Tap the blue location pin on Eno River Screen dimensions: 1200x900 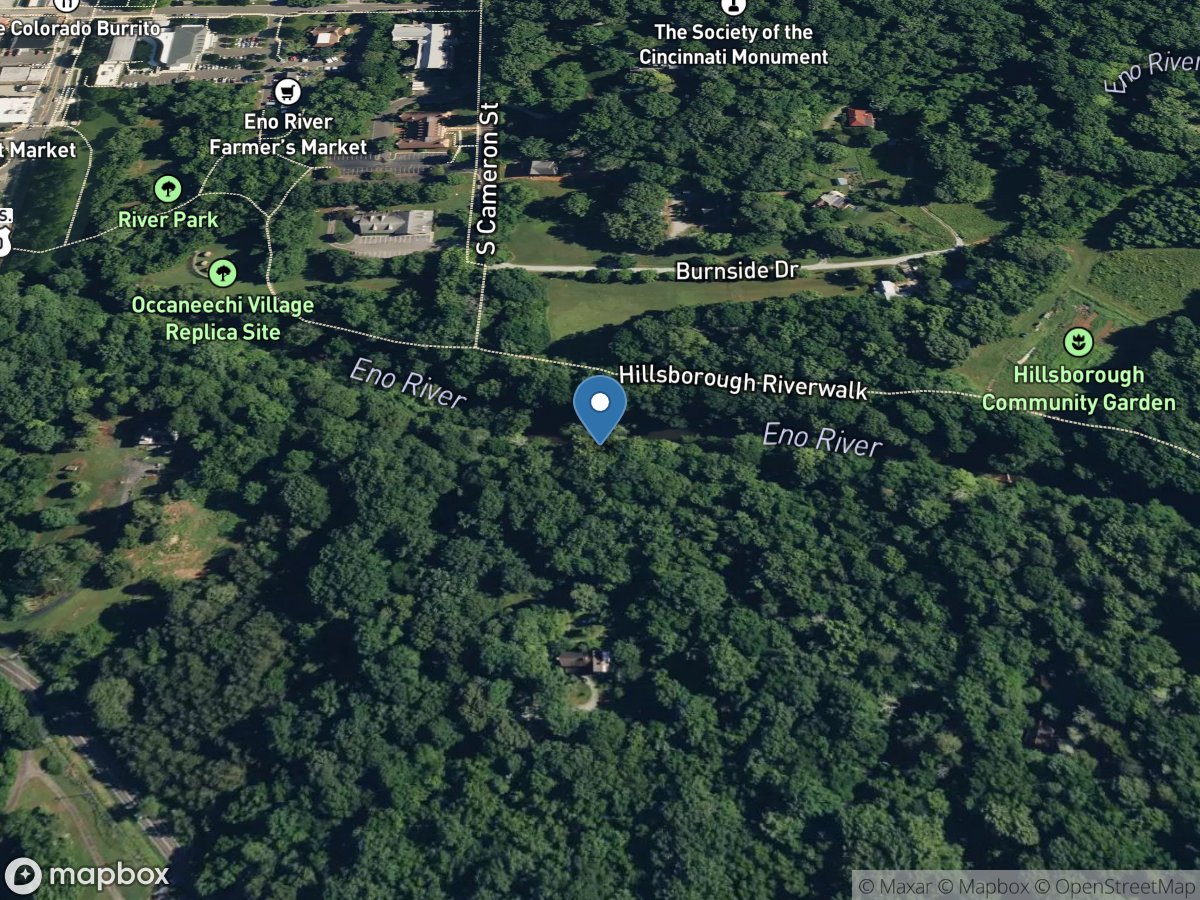click(x=600, y=405)
